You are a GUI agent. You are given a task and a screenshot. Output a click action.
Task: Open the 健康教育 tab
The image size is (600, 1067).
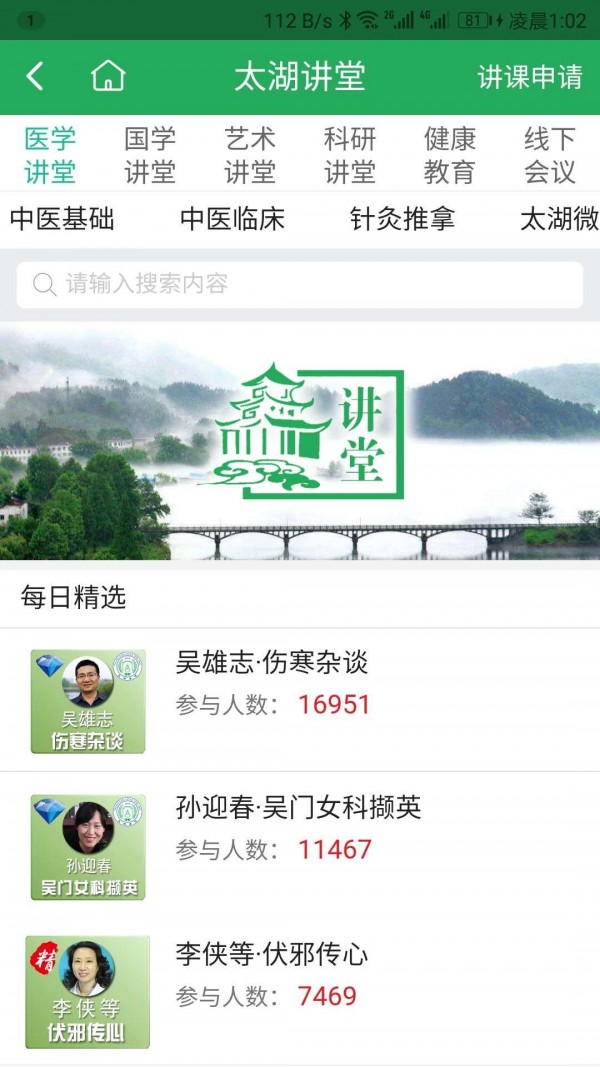(x=450, y=155)
